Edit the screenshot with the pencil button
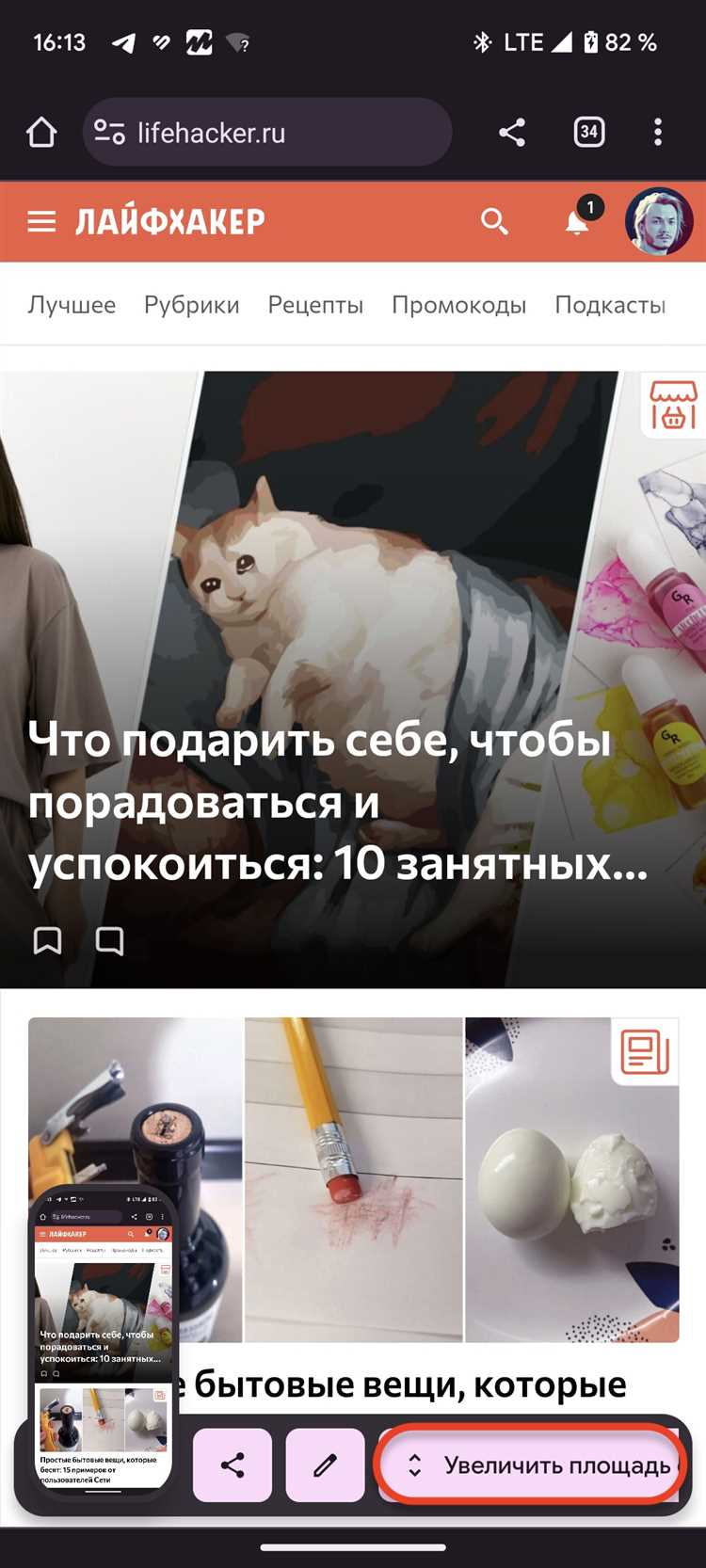The image size is (706, 1568). [x=325, y=1465]
